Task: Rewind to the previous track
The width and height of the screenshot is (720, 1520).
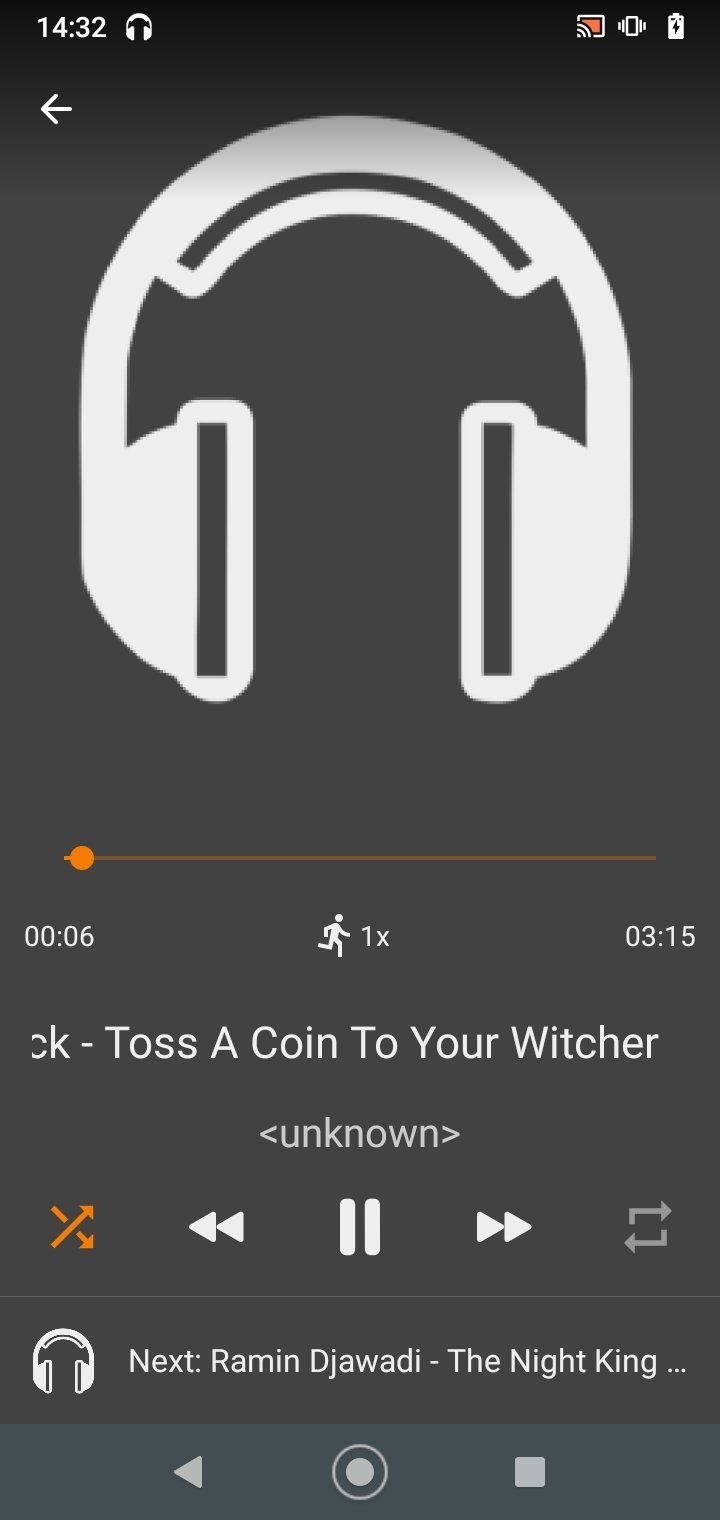Action: pos(216,1227)
